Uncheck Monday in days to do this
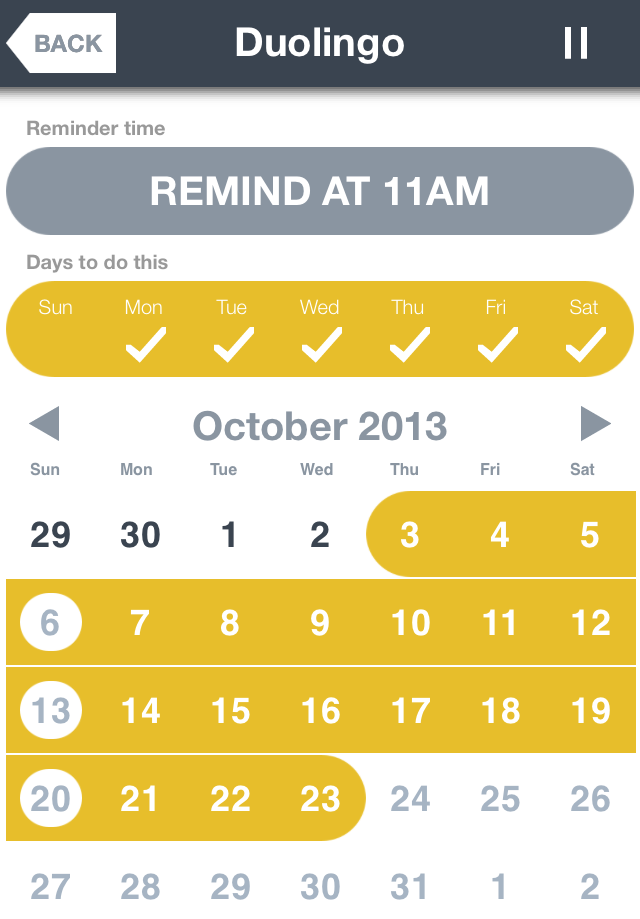 143,329
